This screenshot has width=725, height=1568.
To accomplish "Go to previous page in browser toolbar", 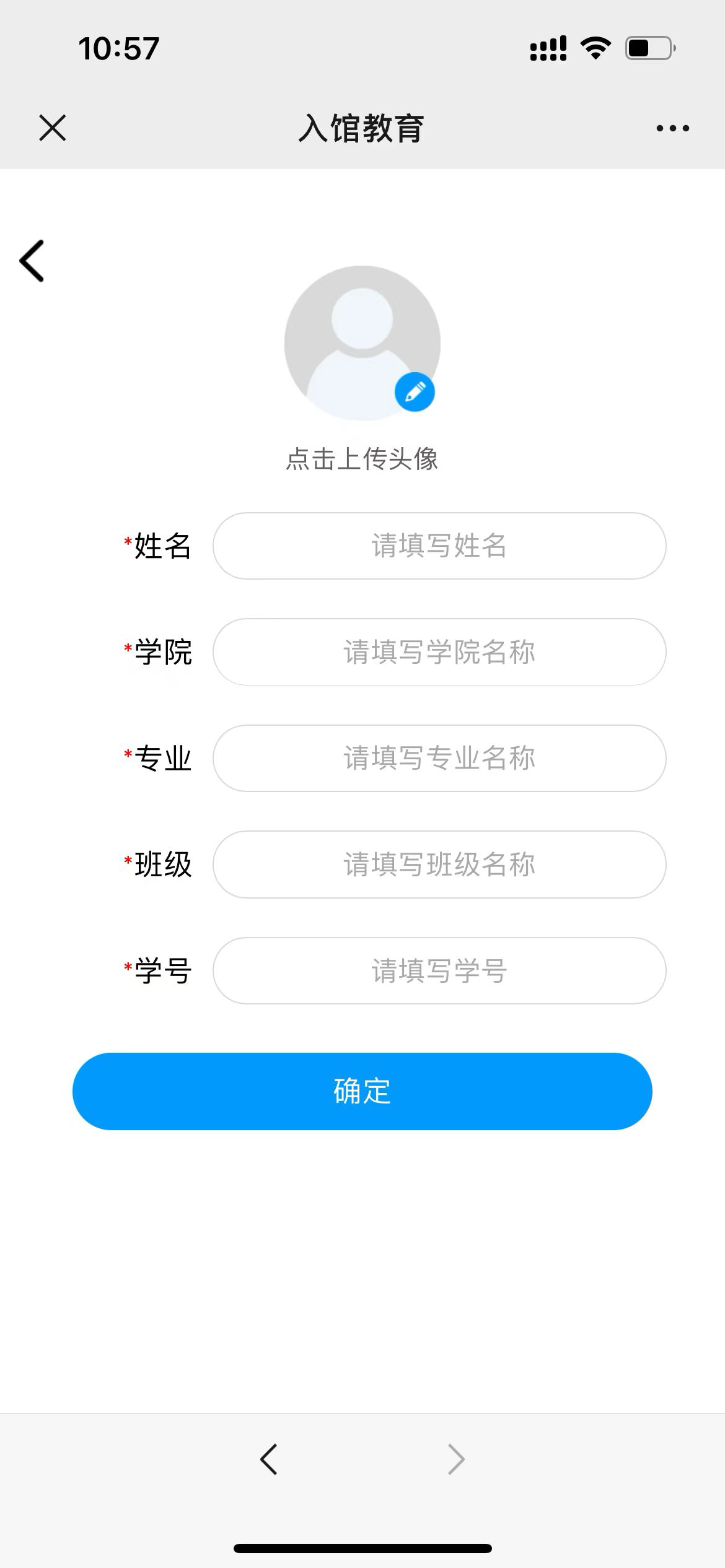I will coord(269,1460).
